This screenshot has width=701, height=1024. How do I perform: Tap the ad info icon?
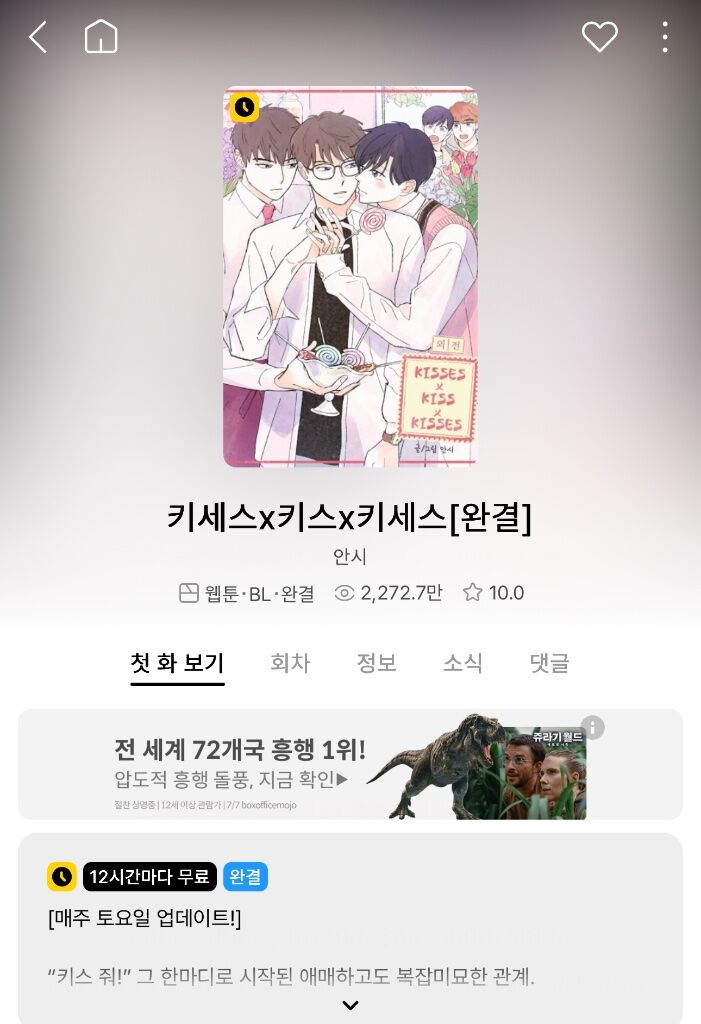tap(593, 727)
